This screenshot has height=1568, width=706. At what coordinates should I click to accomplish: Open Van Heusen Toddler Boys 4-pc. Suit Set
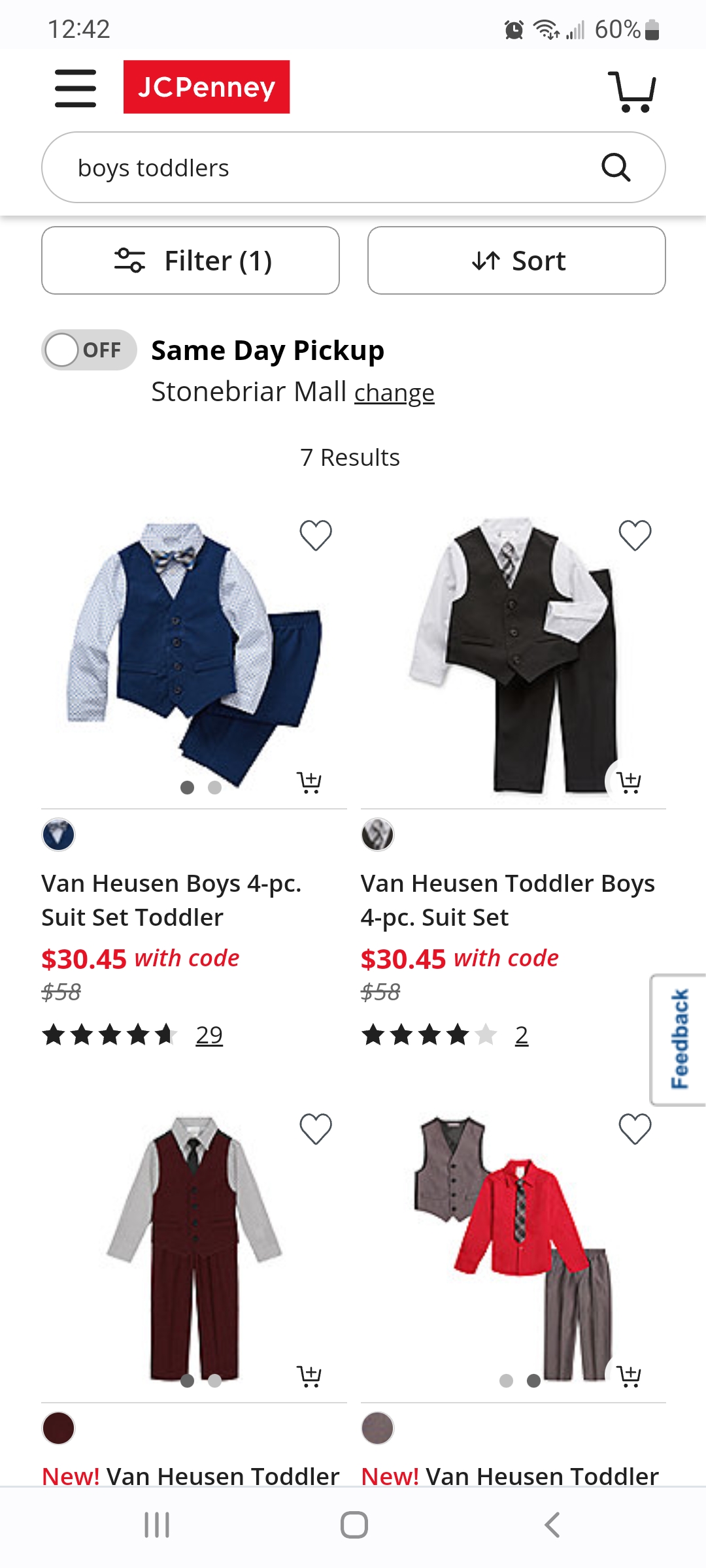pyautogui.click(x=507, y=900)
